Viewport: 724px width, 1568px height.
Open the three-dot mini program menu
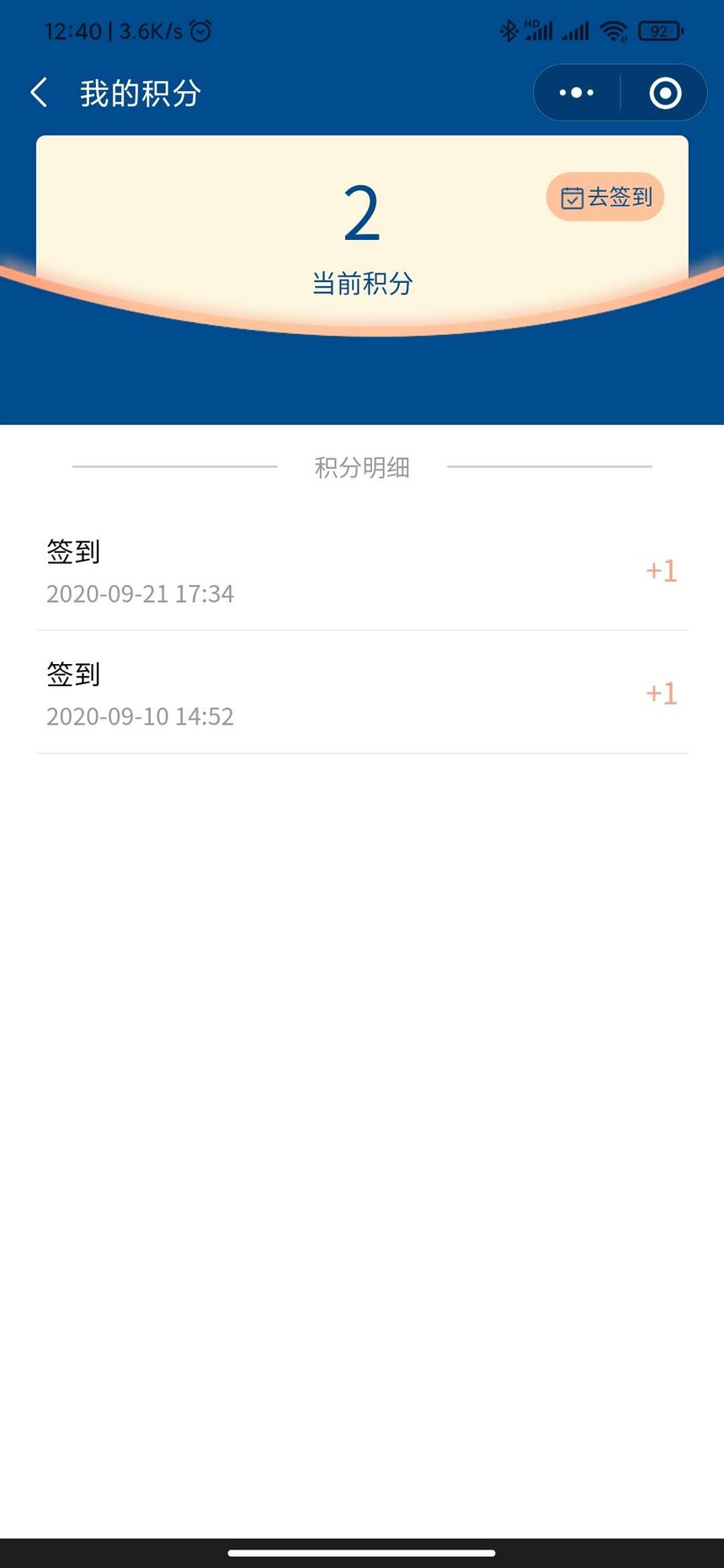pyautogui.click(x=575, y=93)
